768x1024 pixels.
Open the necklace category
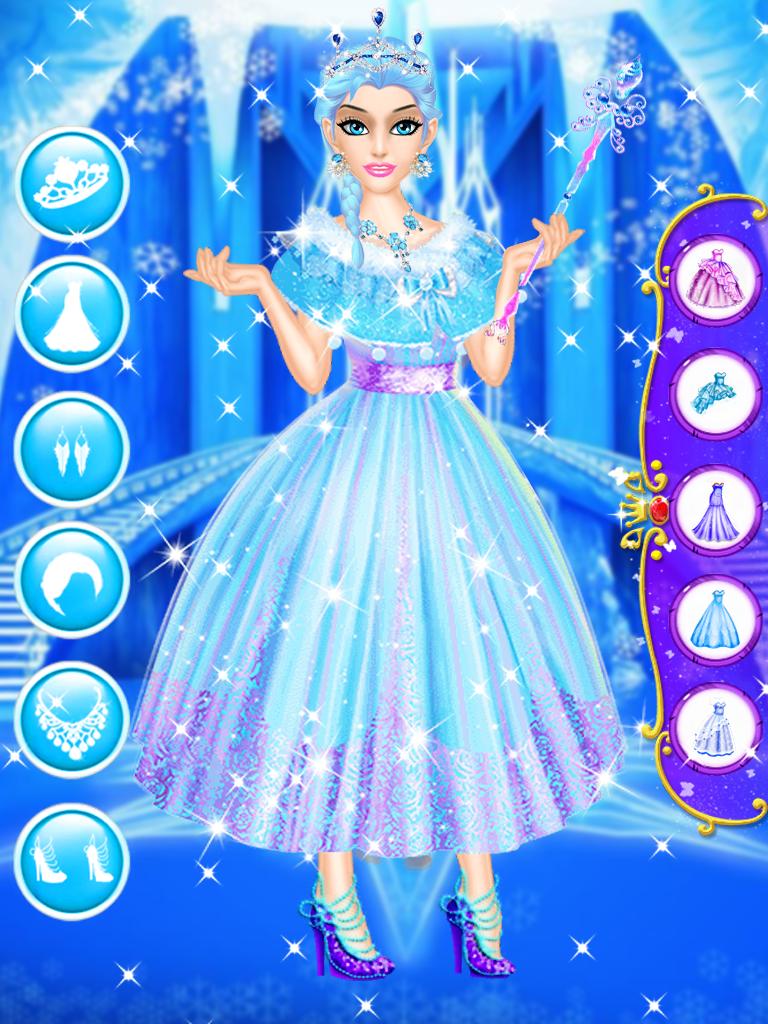71,715
